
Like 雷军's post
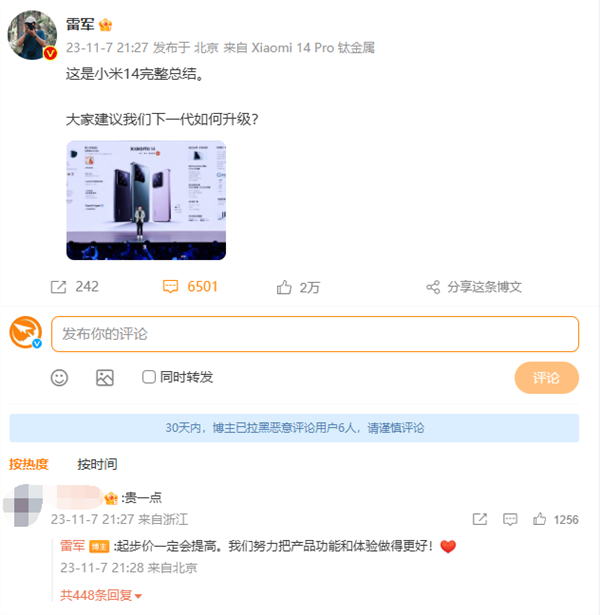(298, 287)
